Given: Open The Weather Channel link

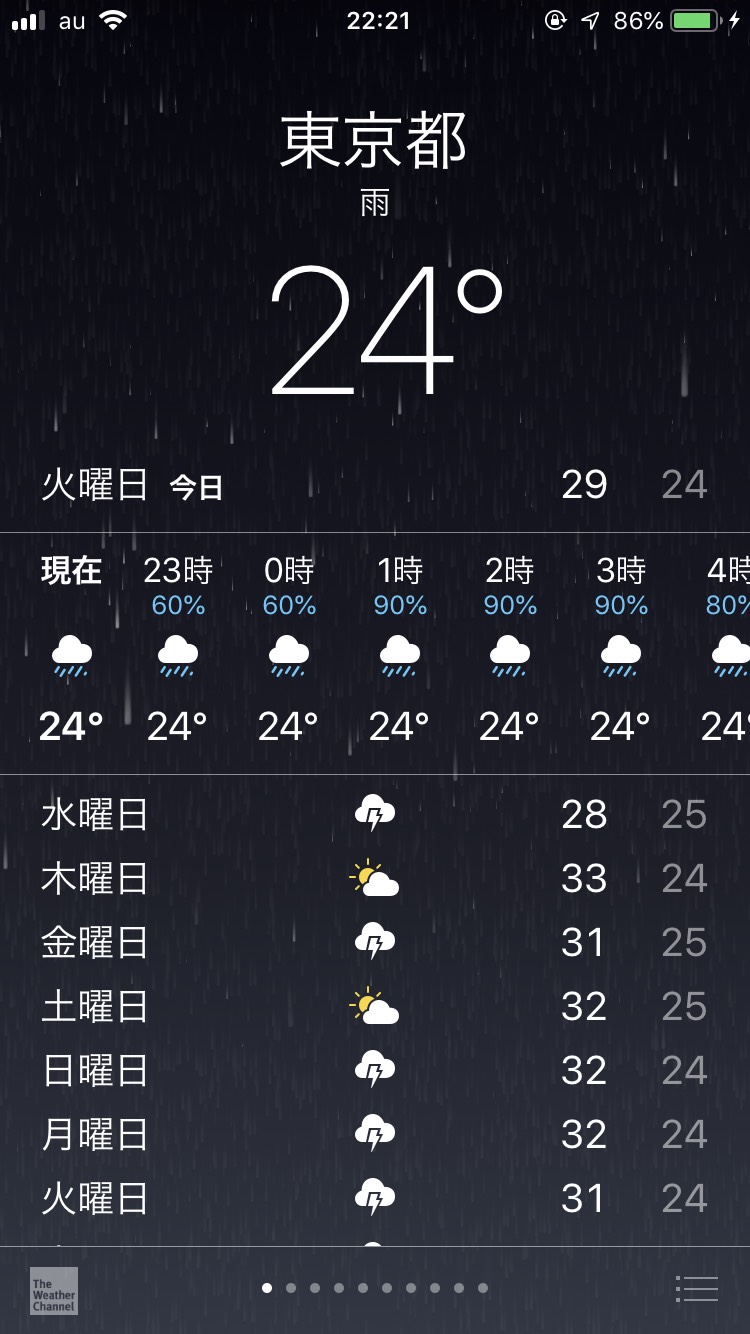Looking at the screenshot, I should [53, 1290].
